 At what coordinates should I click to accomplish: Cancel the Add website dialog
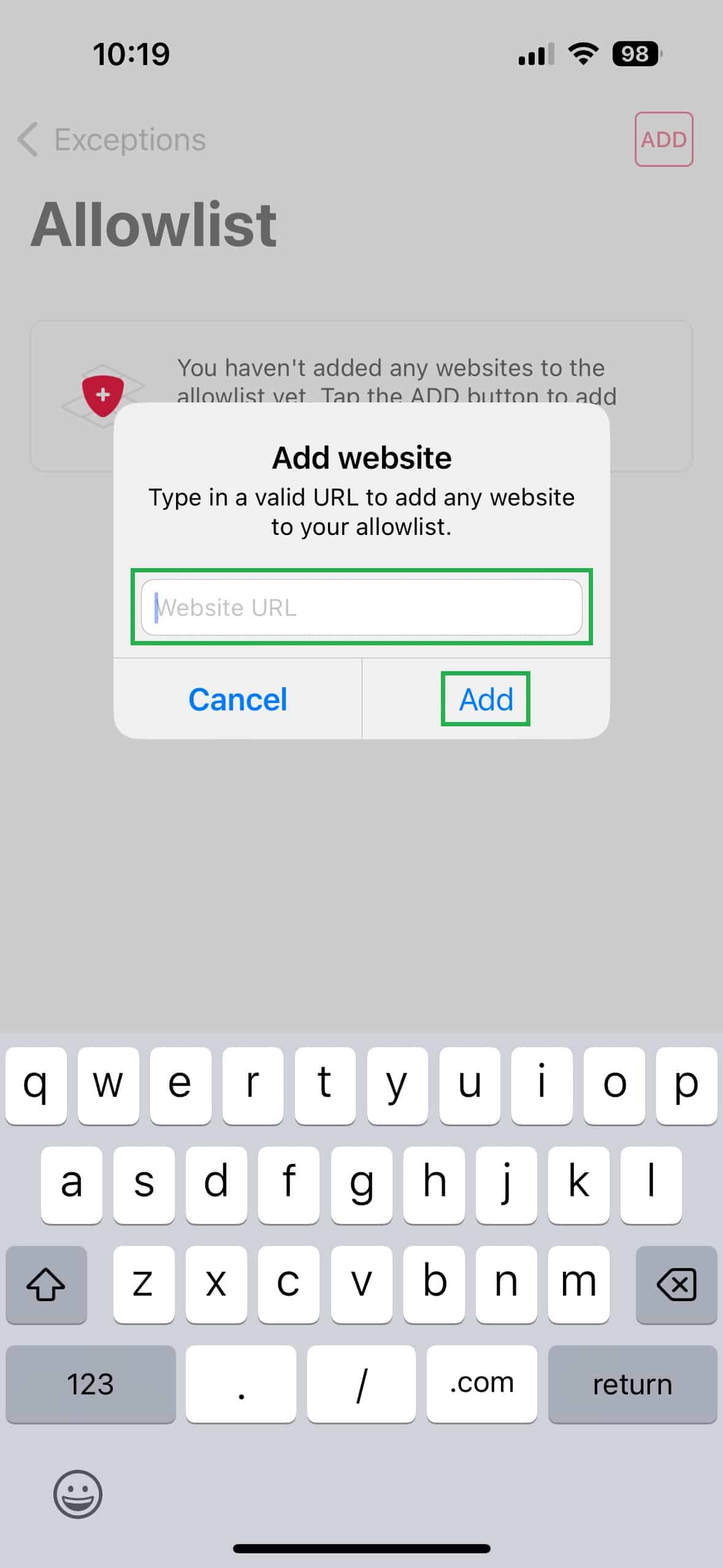[x=237, y=699]
